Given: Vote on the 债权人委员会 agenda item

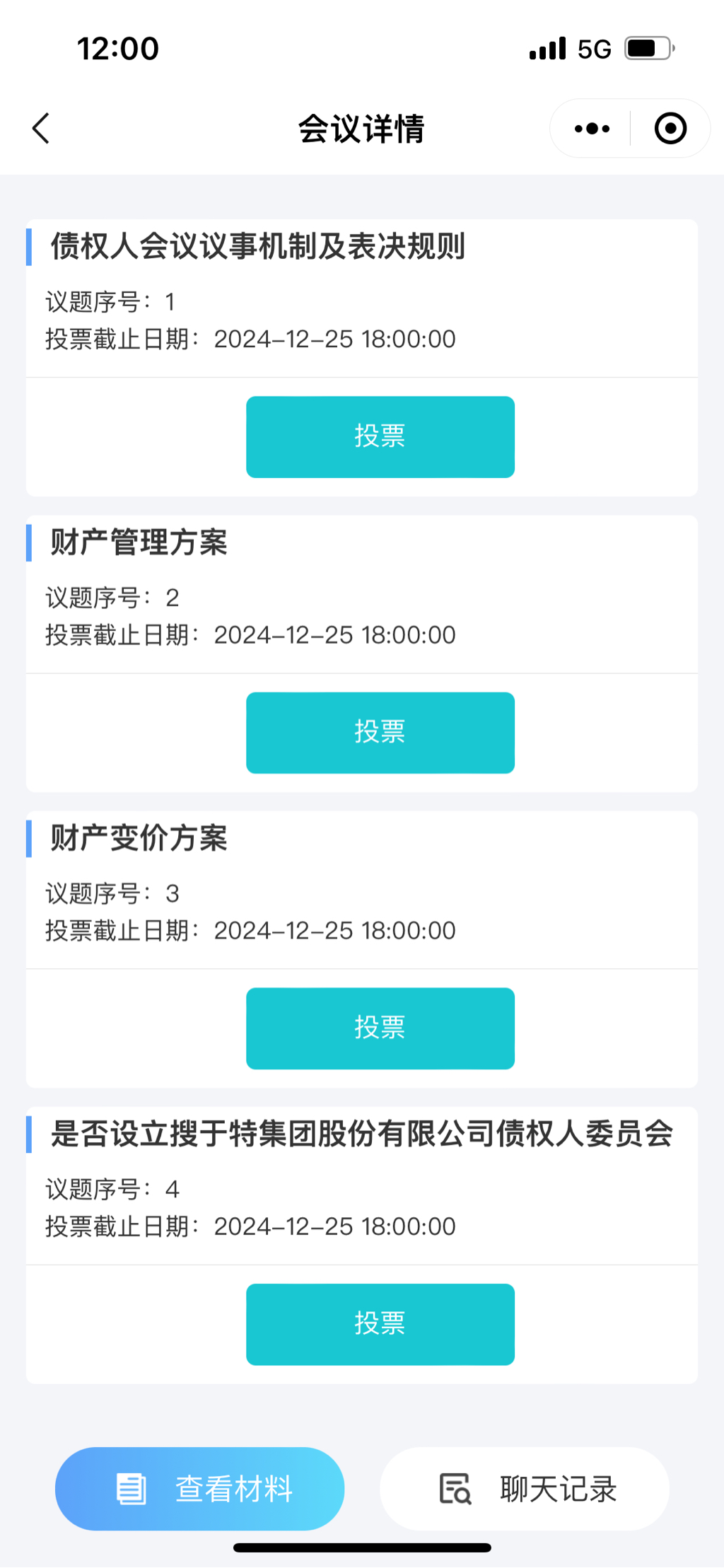Looking at the screenshot, I should click(x=380, y=1323).
